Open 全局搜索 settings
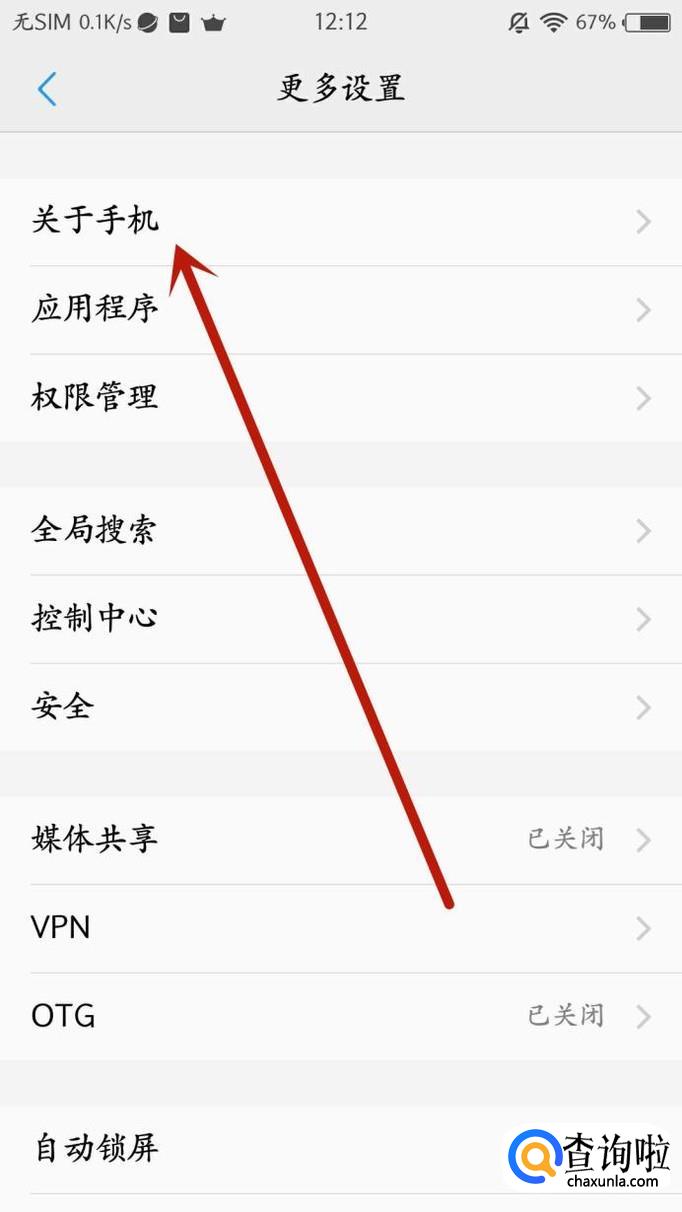Viewport: 682px width, 1212px height. click(x=340, y=530)
